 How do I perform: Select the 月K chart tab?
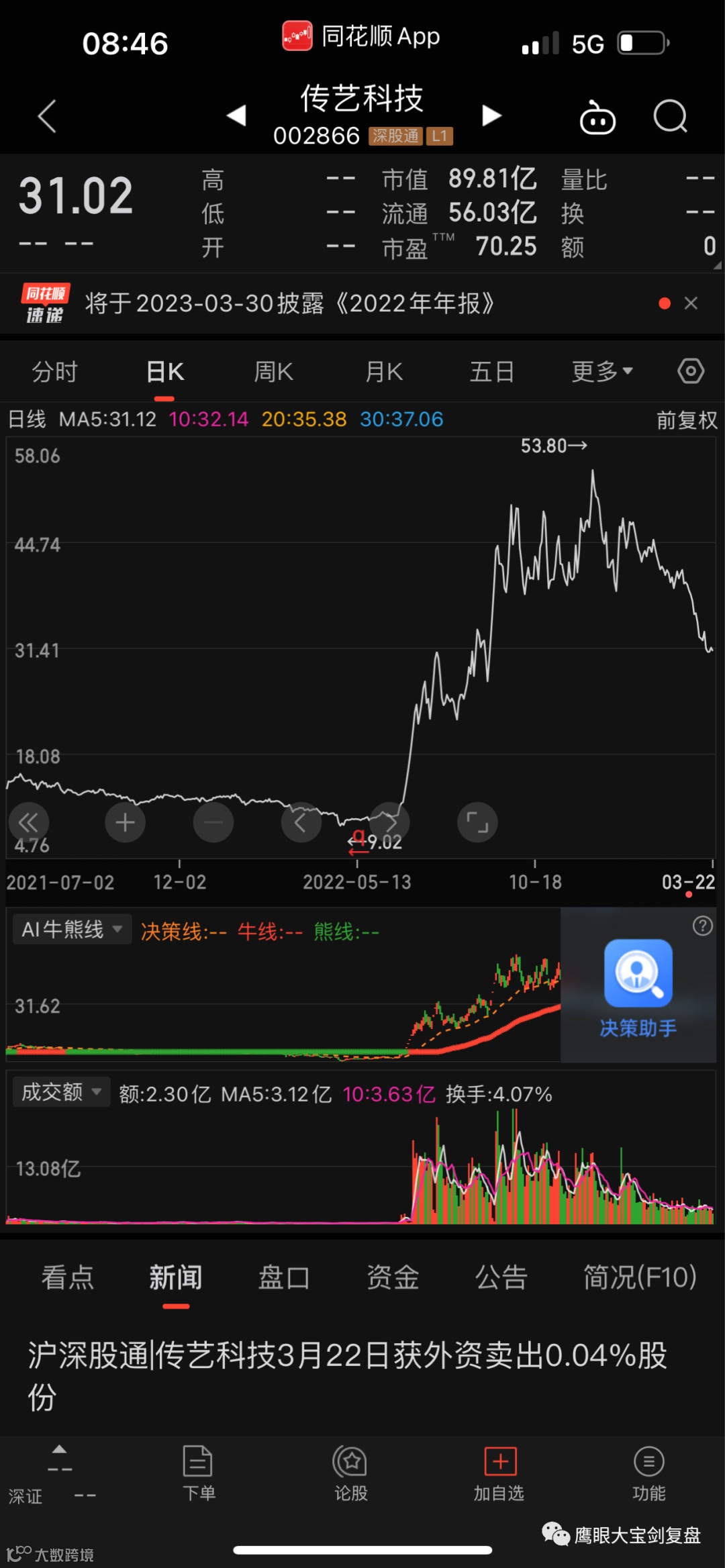point(383,371)
